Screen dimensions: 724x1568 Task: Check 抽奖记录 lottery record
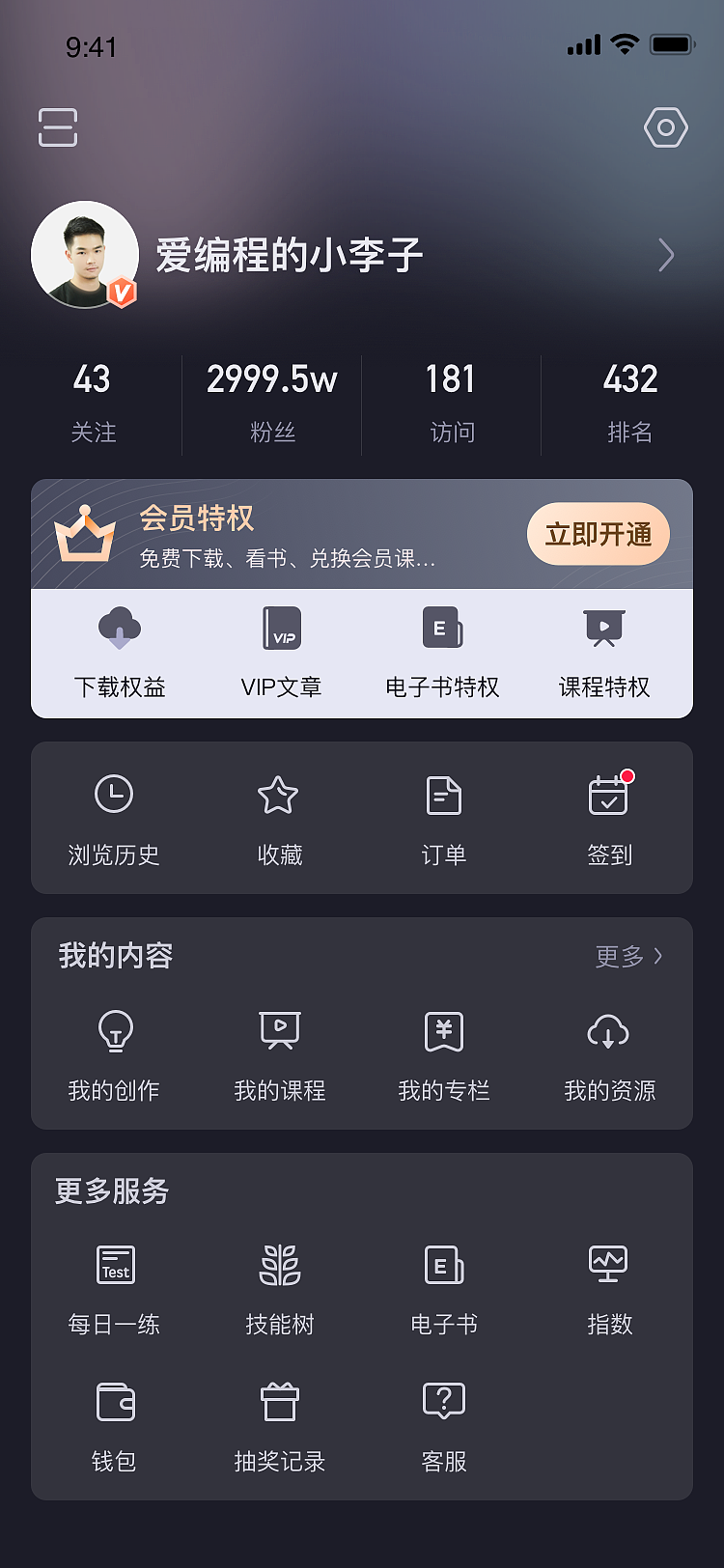pyautogui.click(x=278, y=1400)
